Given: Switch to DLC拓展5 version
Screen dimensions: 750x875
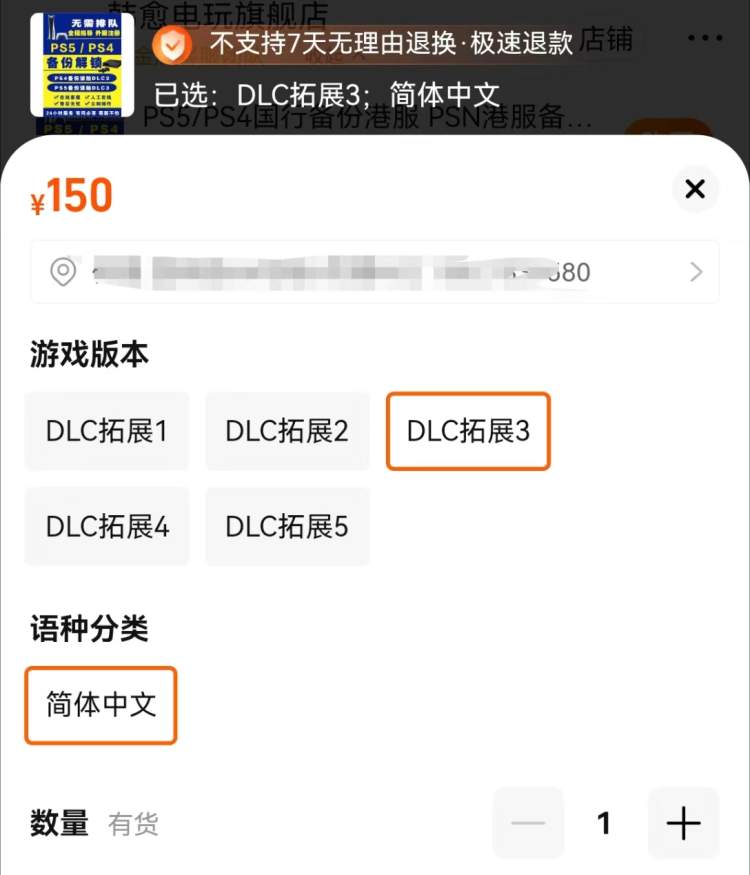Looking at the screenshot, I should tap(287, 527).
